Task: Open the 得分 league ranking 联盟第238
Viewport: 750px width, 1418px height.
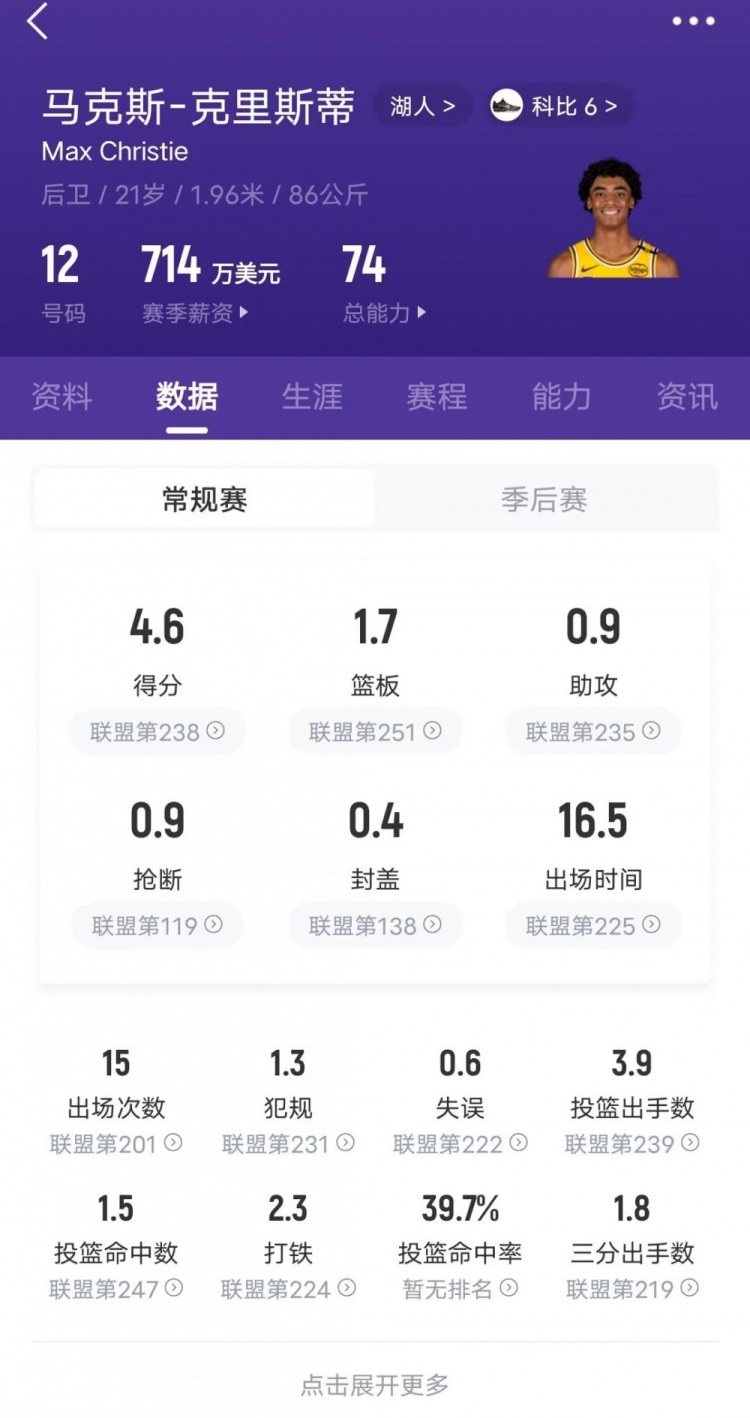Action: click(157, 732)
